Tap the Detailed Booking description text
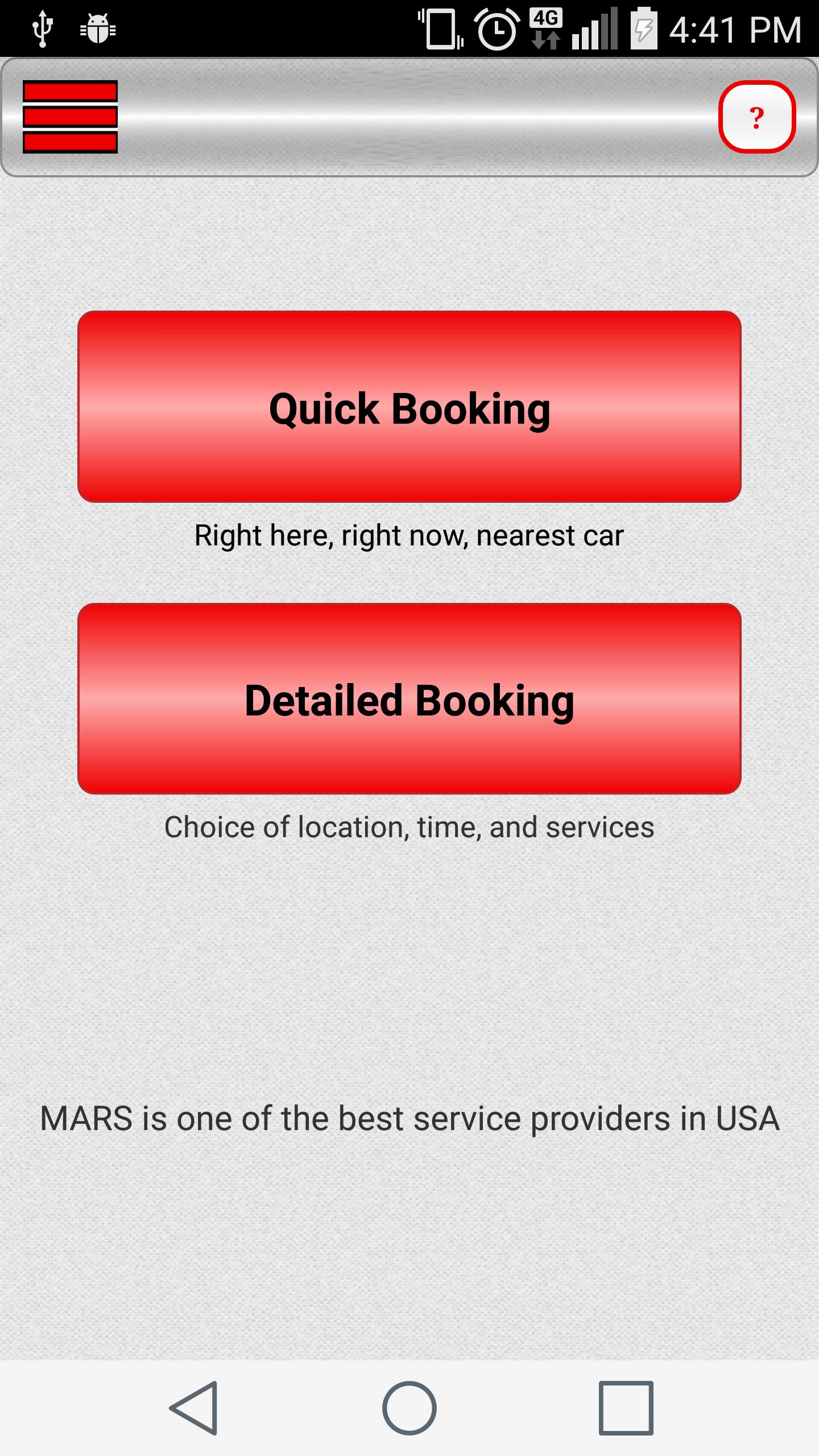The image size is (819, 1456). (x=409, y=828)
